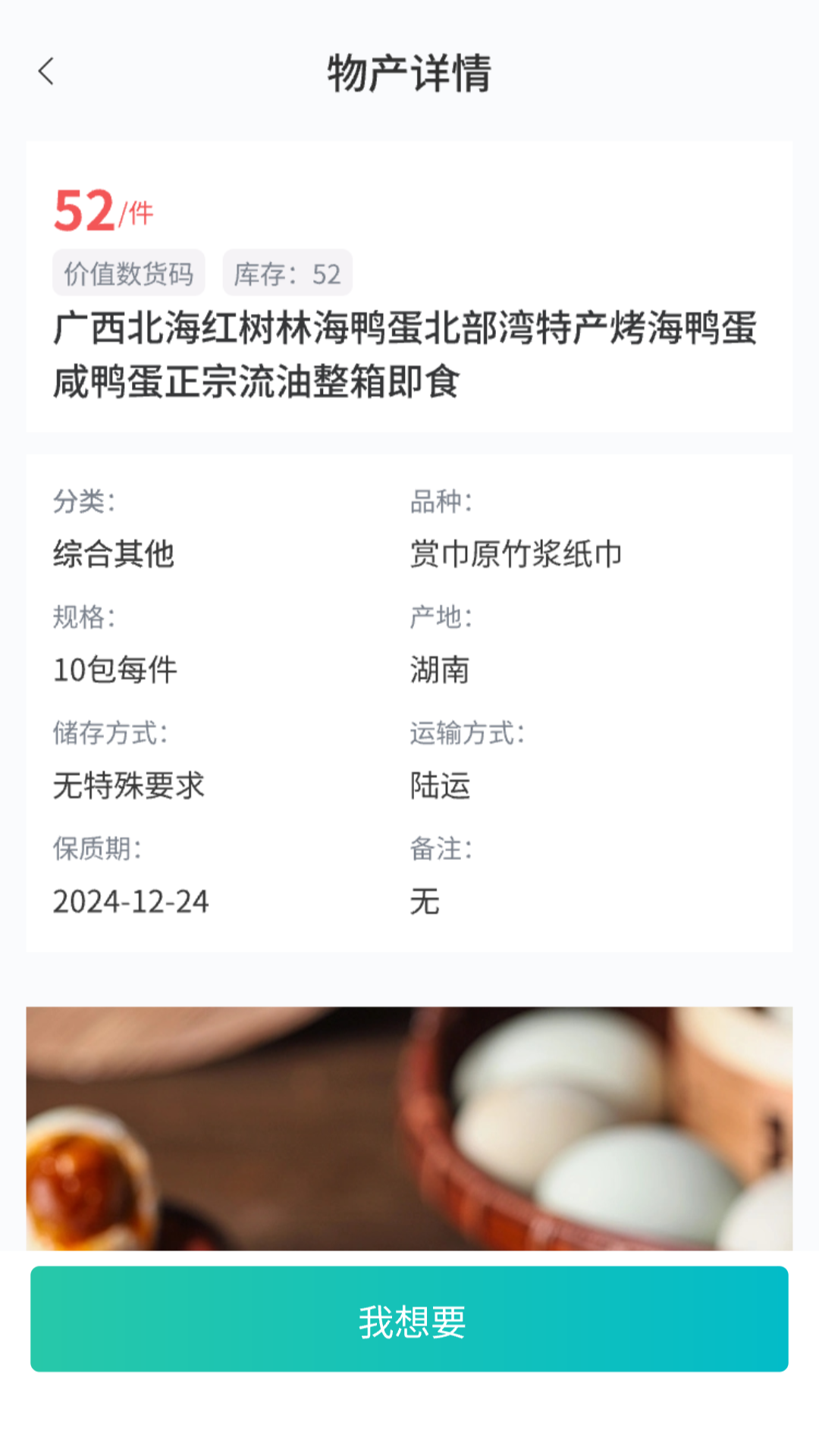Select the 储存方式 value 无特殊要求

click(x=128, y=787)
